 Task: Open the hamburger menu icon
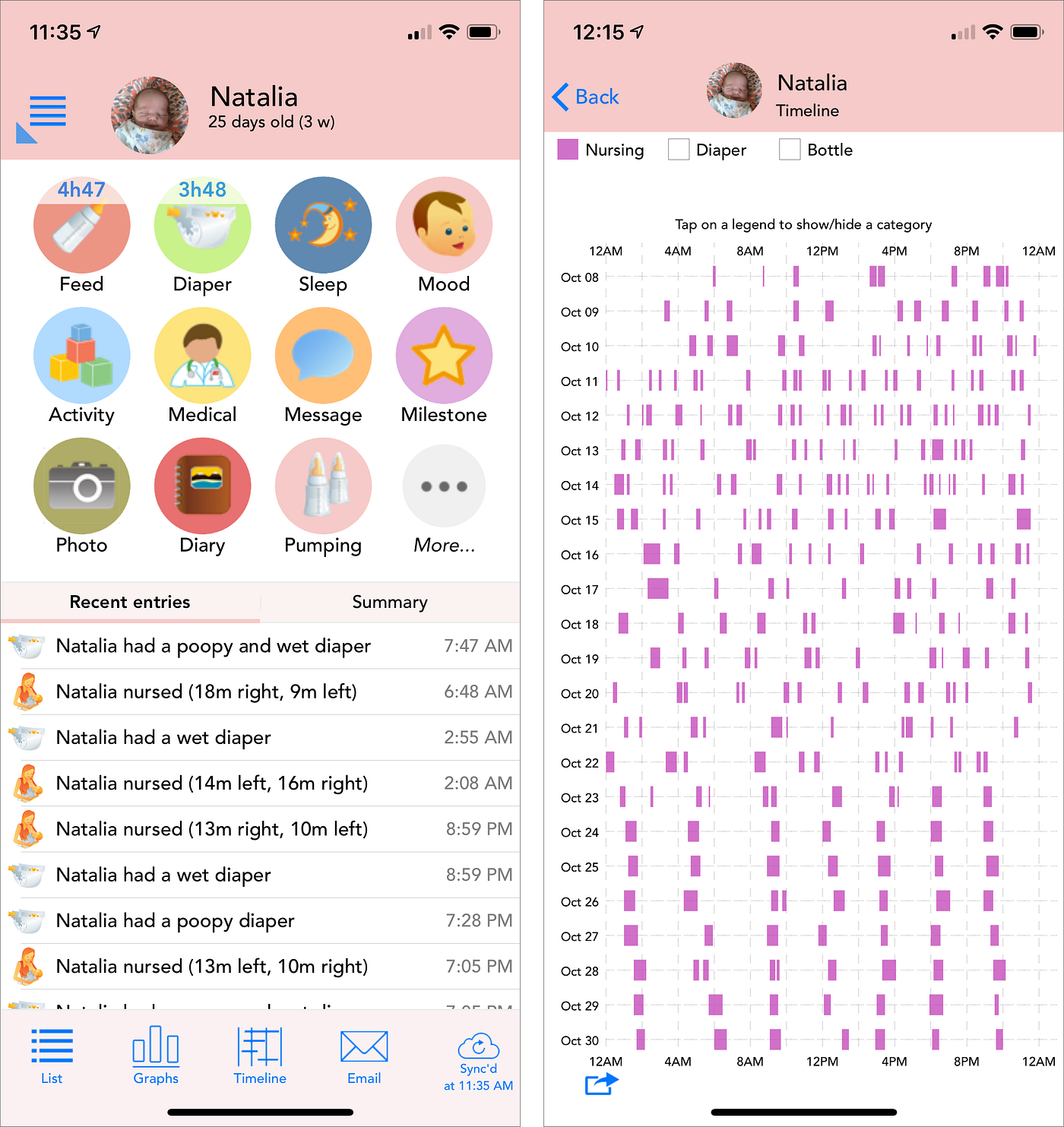pyautogui.click(x=47, y=112)
